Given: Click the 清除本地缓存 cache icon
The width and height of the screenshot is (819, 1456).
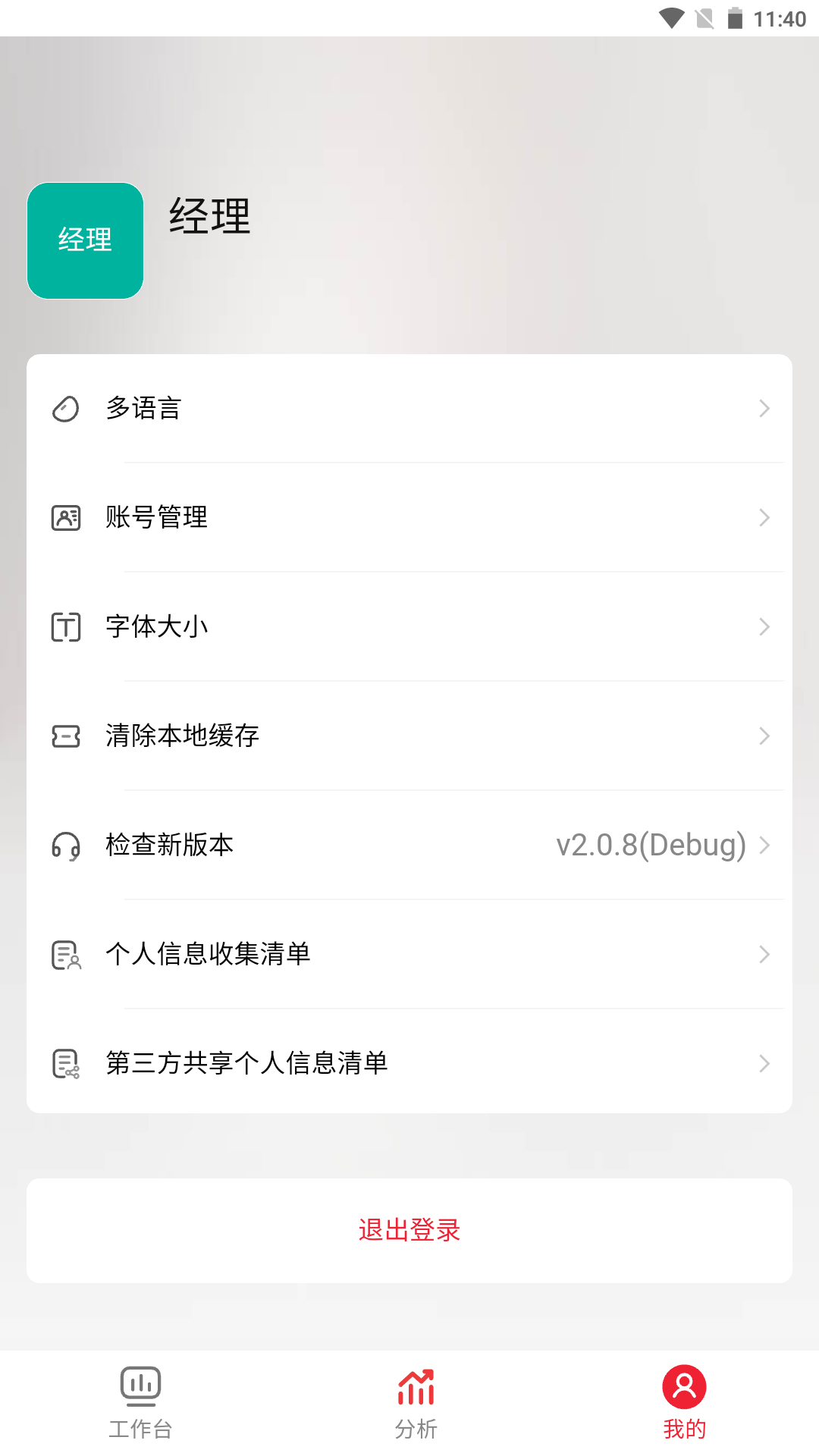Looking at the screenshot, I should pyautogui.click(x=65, y=736).
